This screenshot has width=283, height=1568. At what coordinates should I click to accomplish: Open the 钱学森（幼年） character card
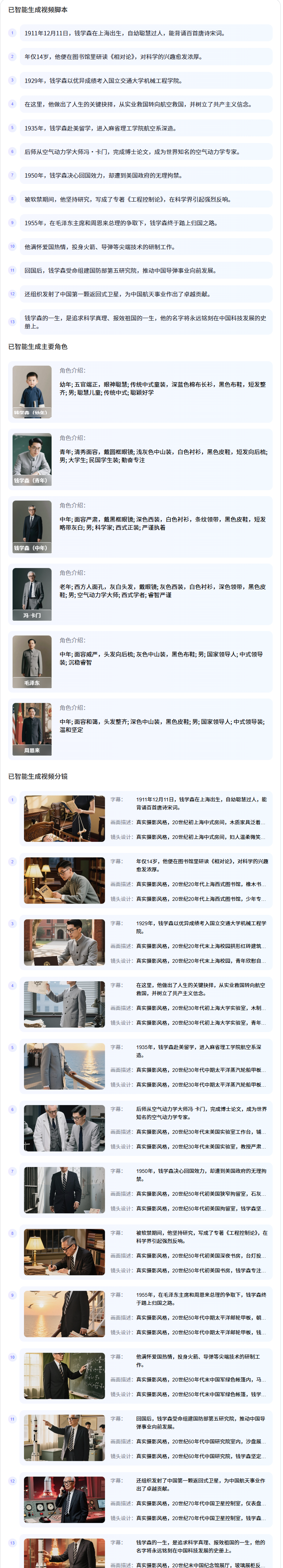(x=32, y=392)
